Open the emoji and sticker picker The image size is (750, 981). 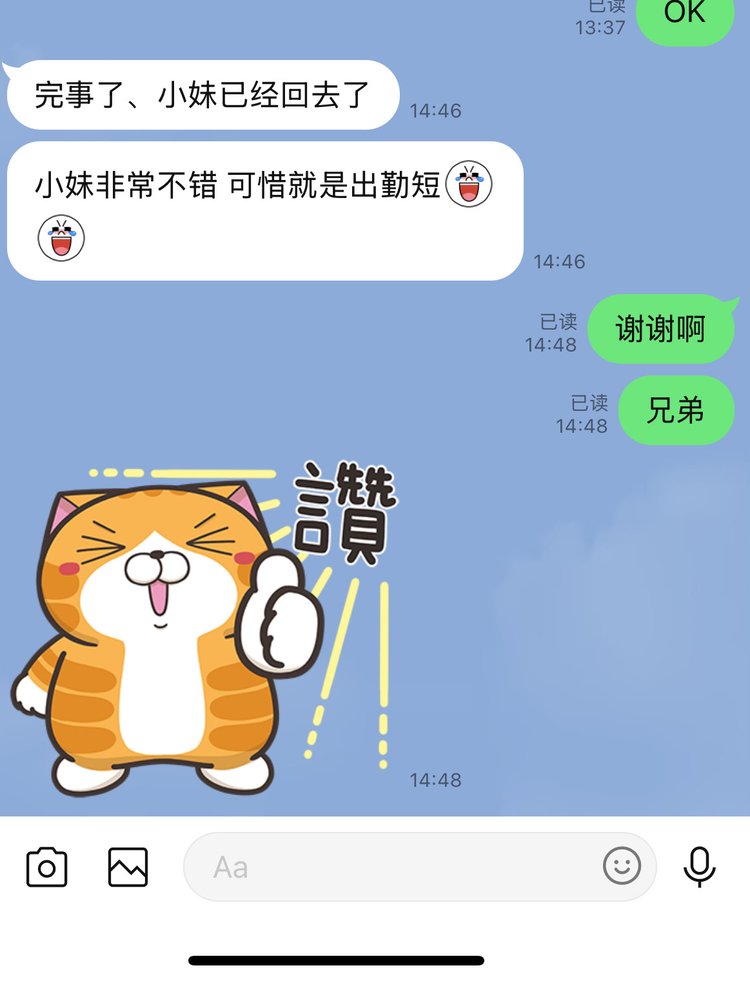point(622,866)
